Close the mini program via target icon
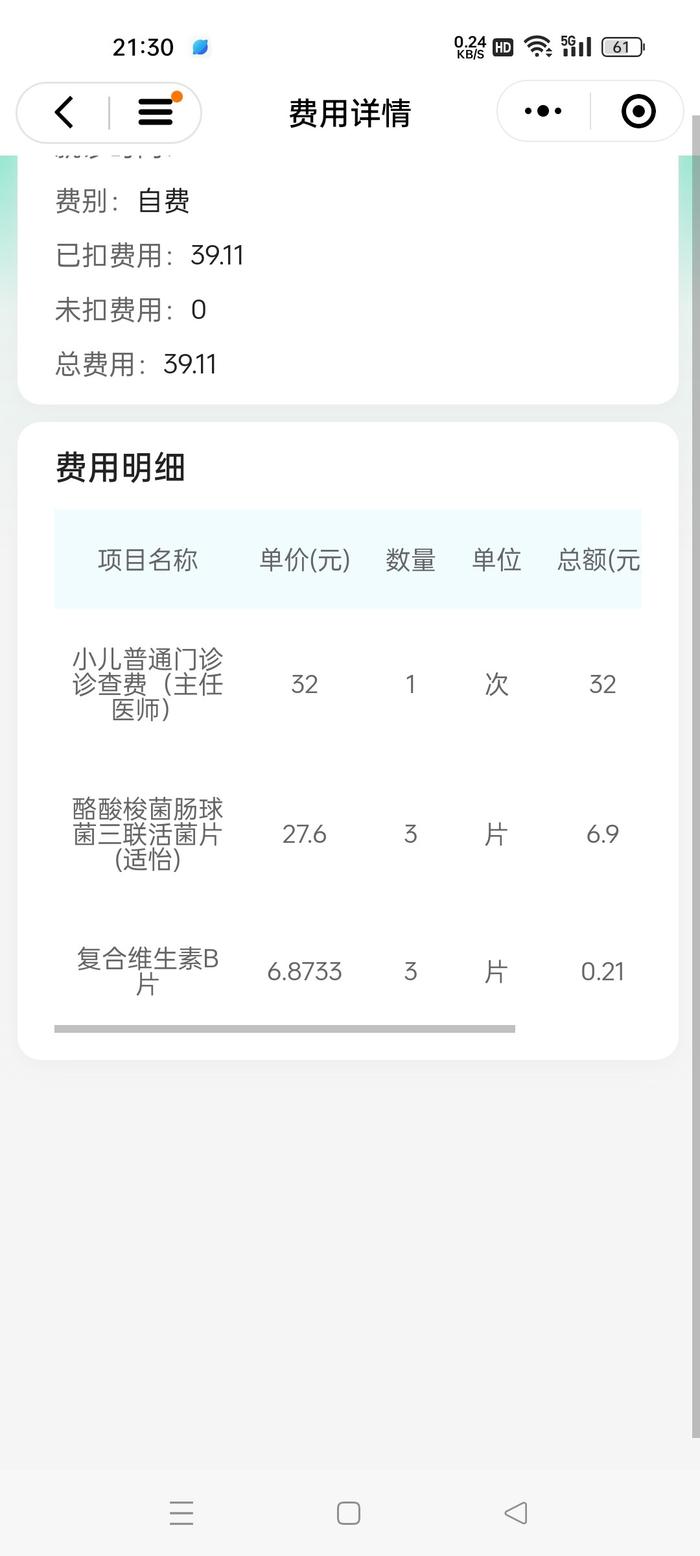 pyautogui.click(x=638, y=111)
